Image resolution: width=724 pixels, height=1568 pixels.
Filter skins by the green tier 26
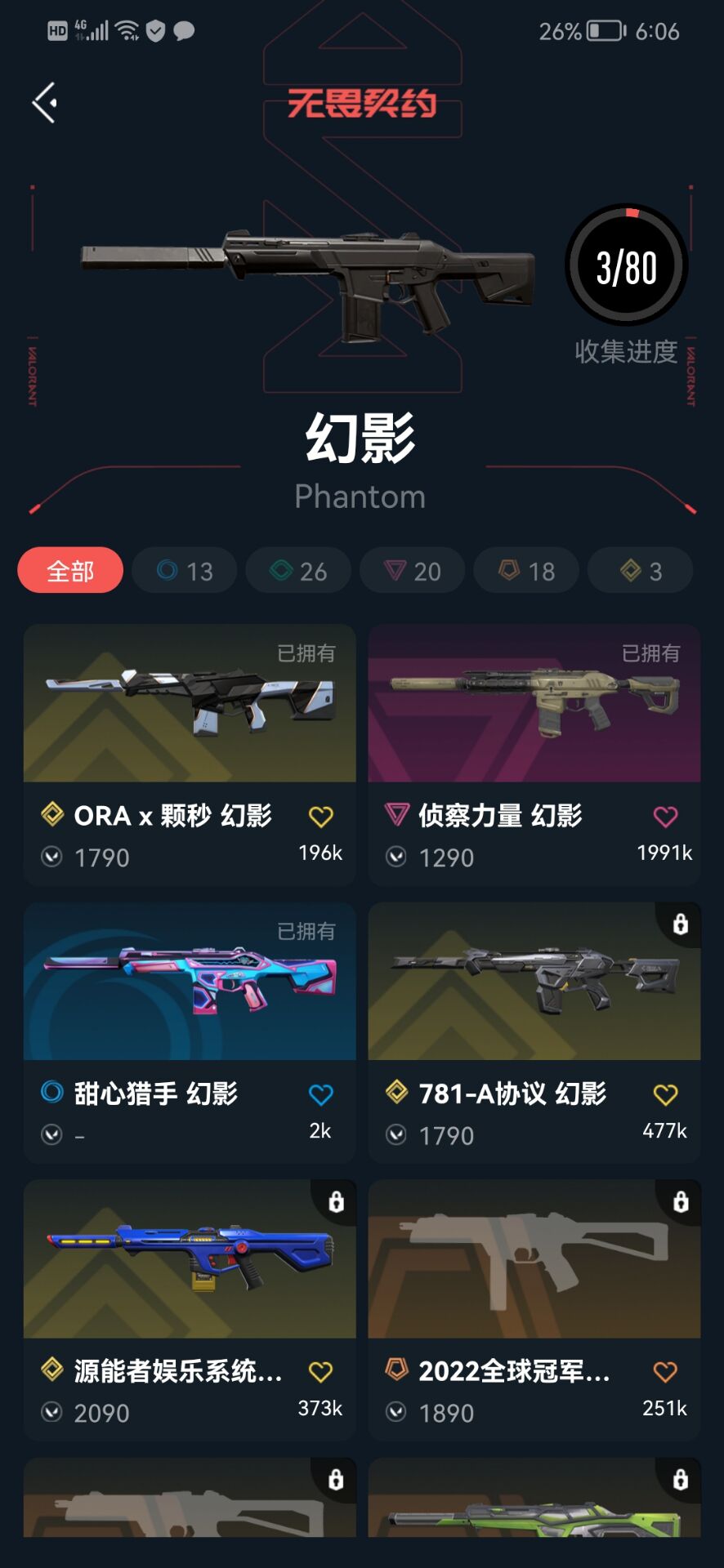pos(298,570)
